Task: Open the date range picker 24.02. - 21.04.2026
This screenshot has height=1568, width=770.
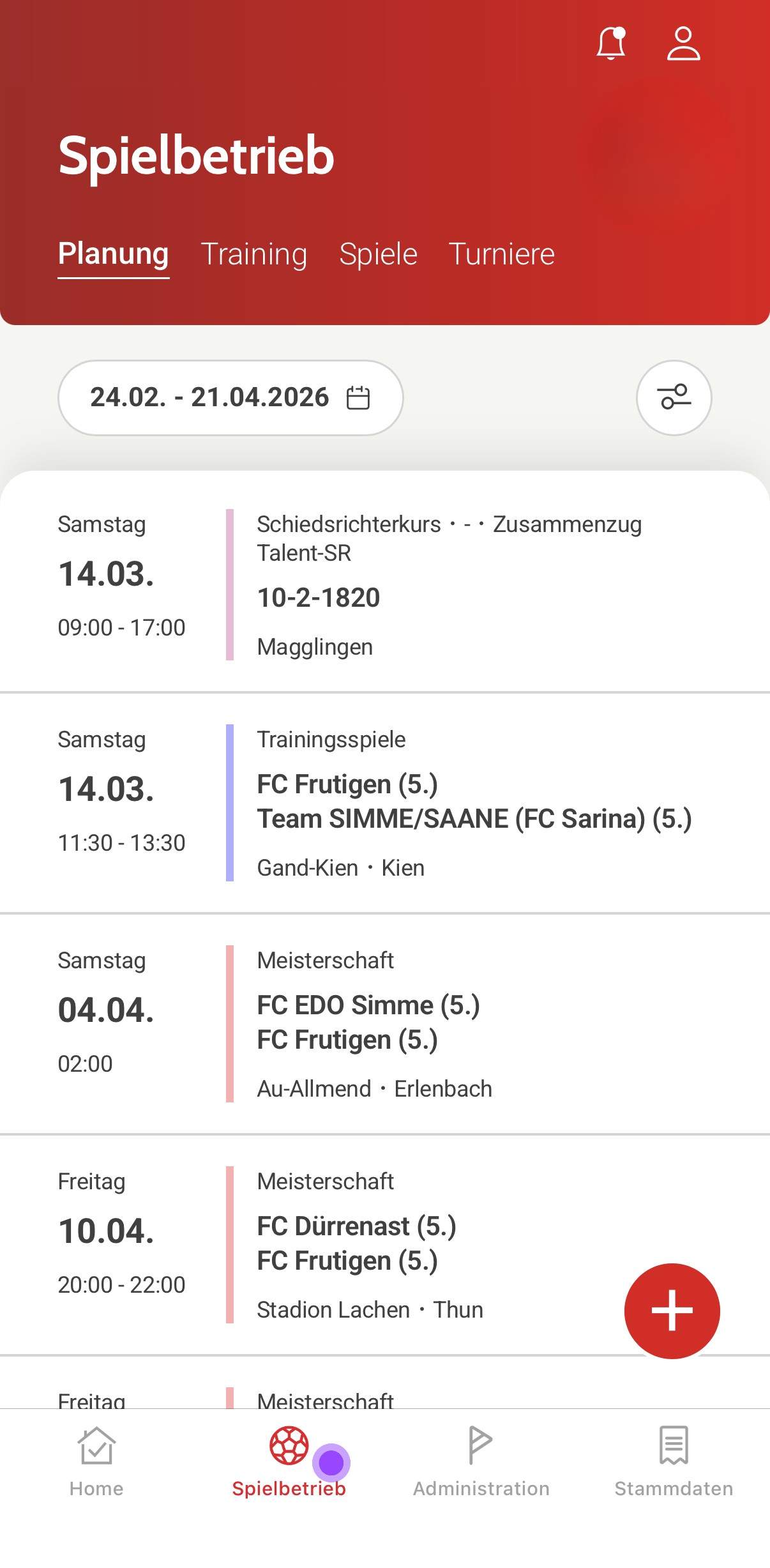Action: [x=230, y=397]
